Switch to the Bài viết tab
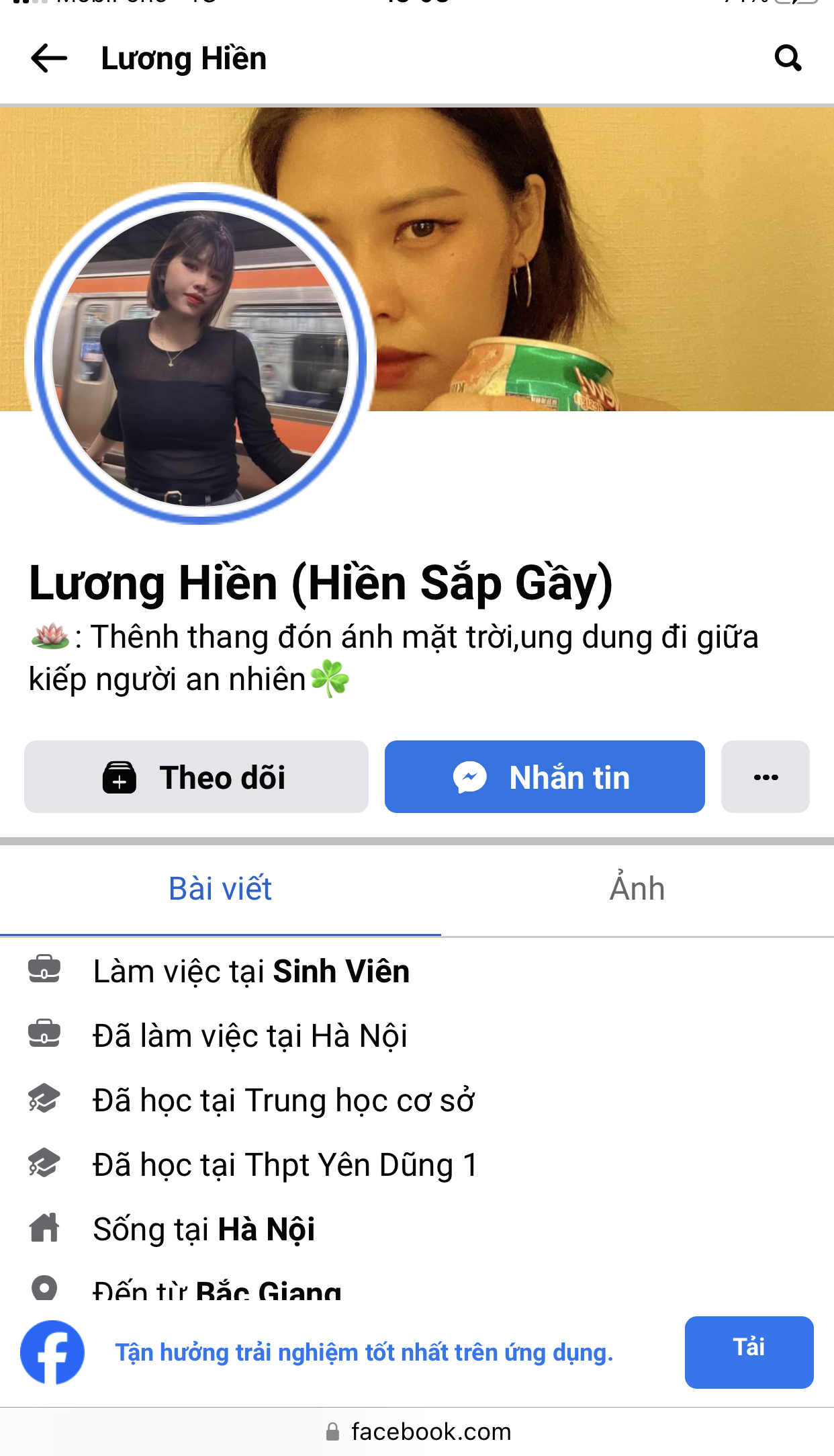 point(220,889)
